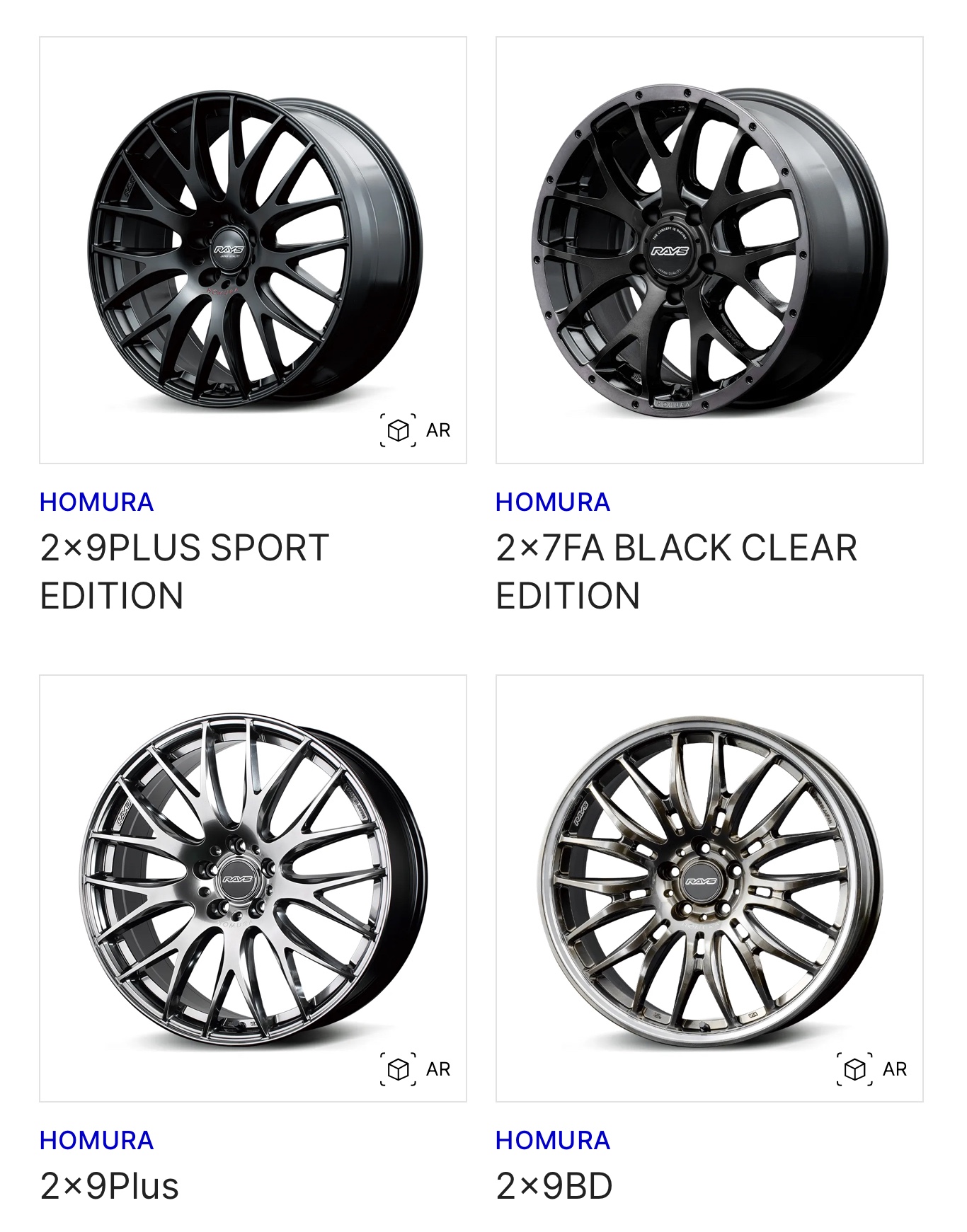
Task: Tap the HOMURA link above 2×9Plus
Action: point(97,1140)
